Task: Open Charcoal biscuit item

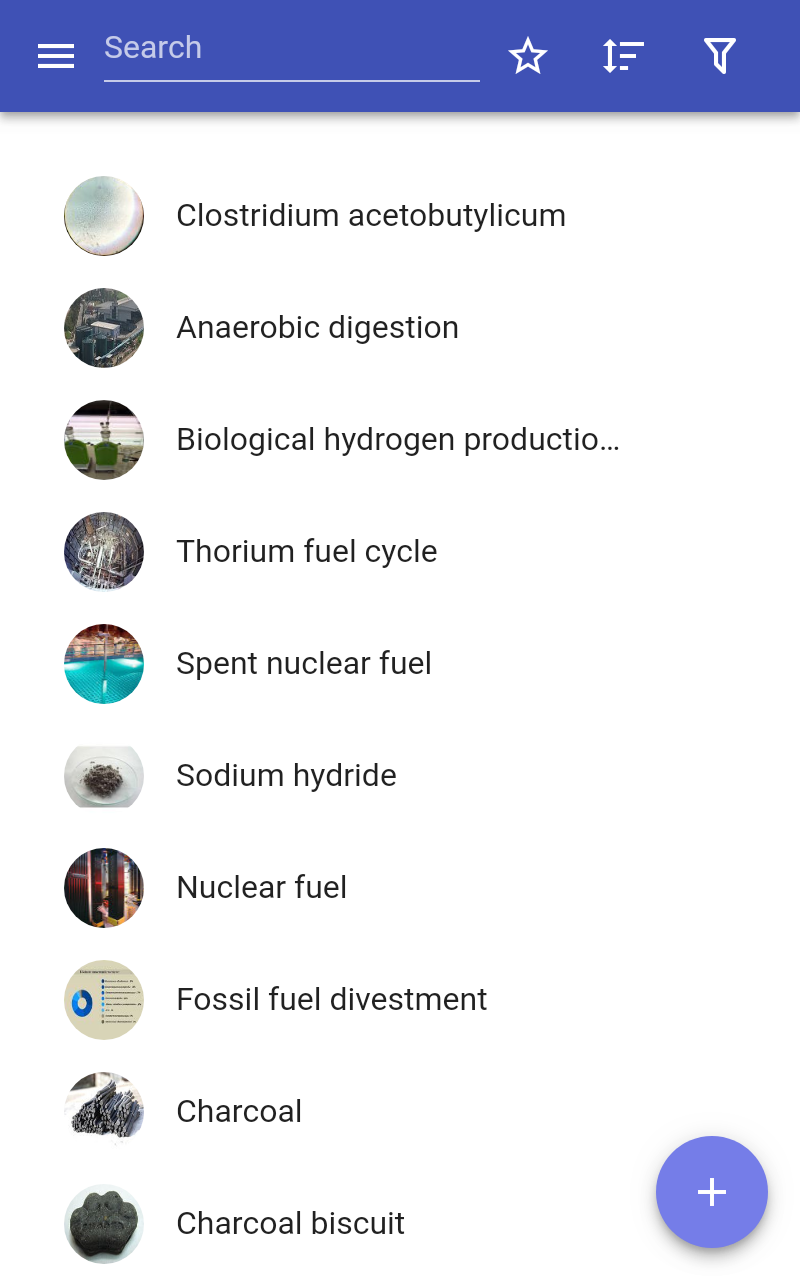Action: click(290, 1224)
